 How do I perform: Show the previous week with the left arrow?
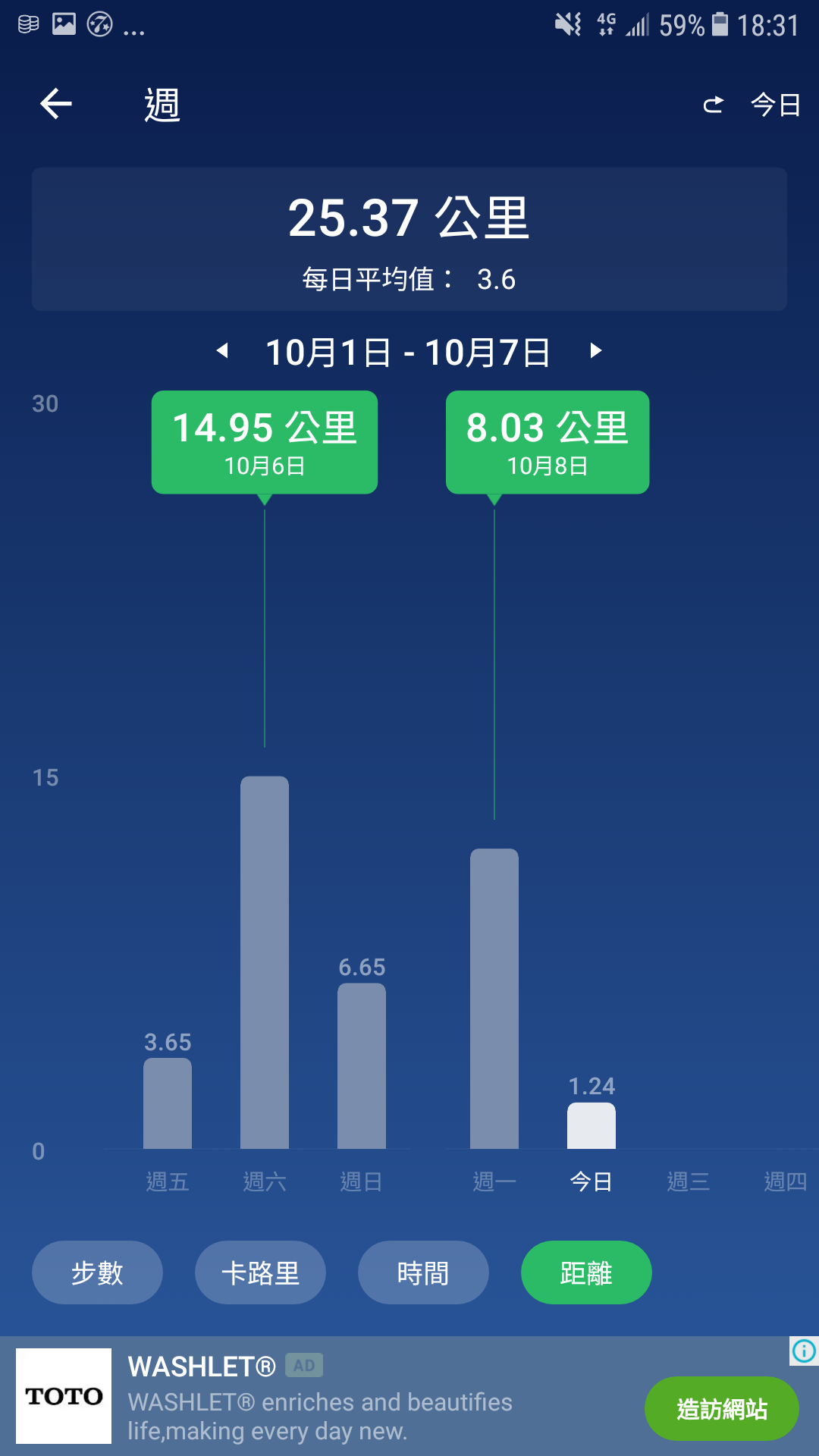click(222, 350)
